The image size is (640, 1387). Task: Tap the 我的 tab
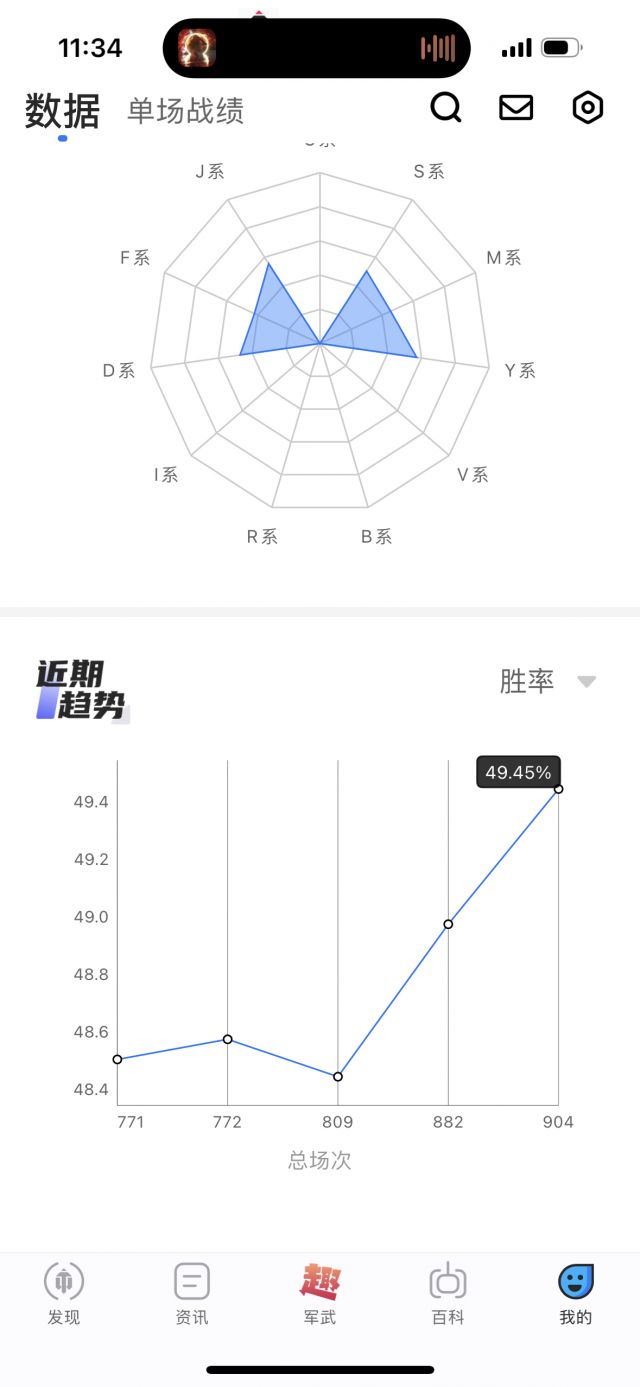tap(576, 1294)
